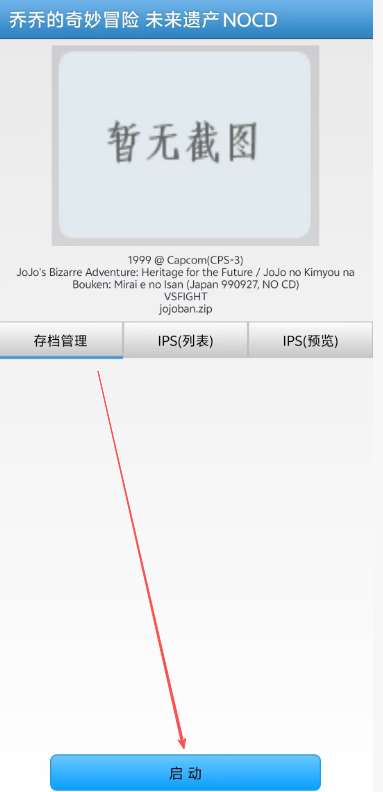This screenshot has width=383, height=792.
Task: Open the IPS(列表) tab
Action: 185,340
